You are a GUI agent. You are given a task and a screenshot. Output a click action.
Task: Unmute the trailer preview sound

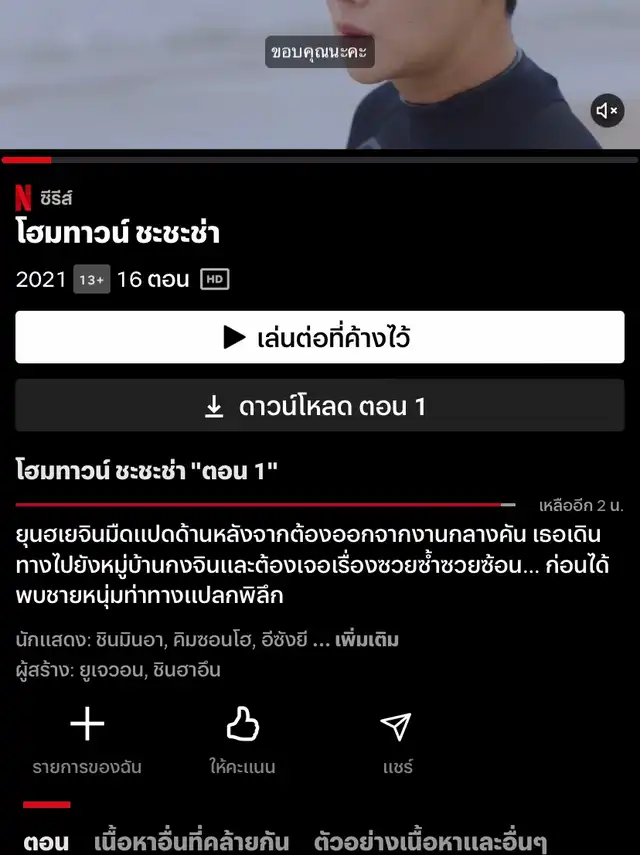(x=608, y=111)
